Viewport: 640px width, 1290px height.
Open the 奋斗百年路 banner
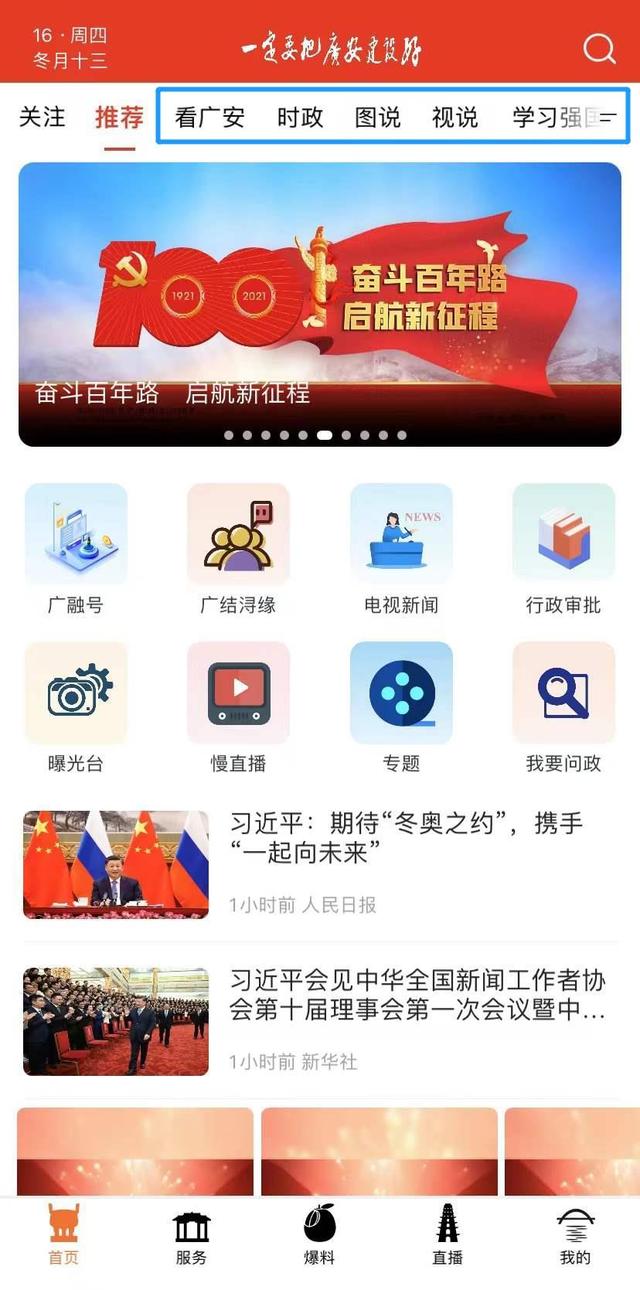coord(320,304)
